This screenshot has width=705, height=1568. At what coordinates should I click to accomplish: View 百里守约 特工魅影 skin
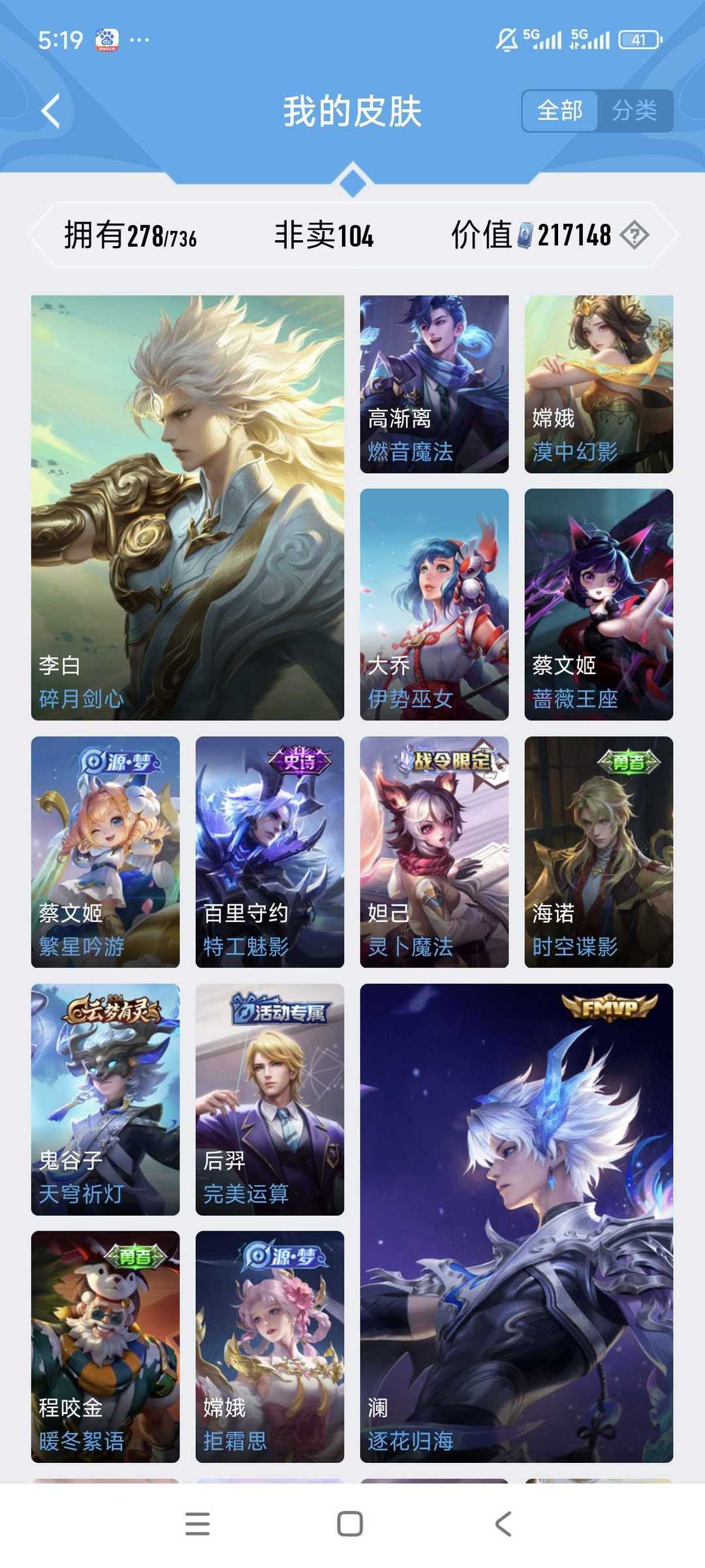pyautogui.click(x=270, y=852)
